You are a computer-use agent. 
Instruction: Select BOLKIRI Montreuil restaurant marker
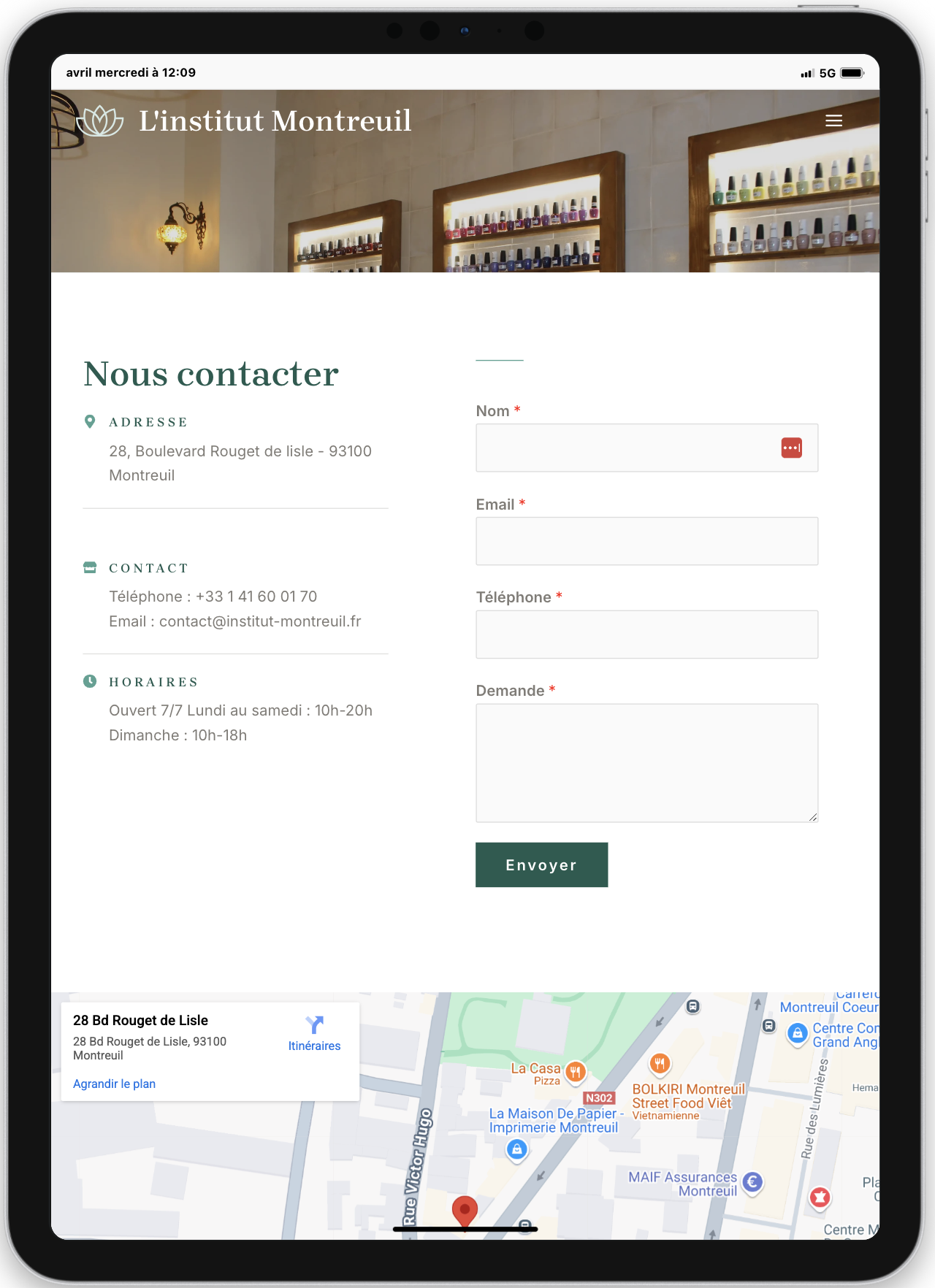pyautogui.click(x=660, y=1064)
